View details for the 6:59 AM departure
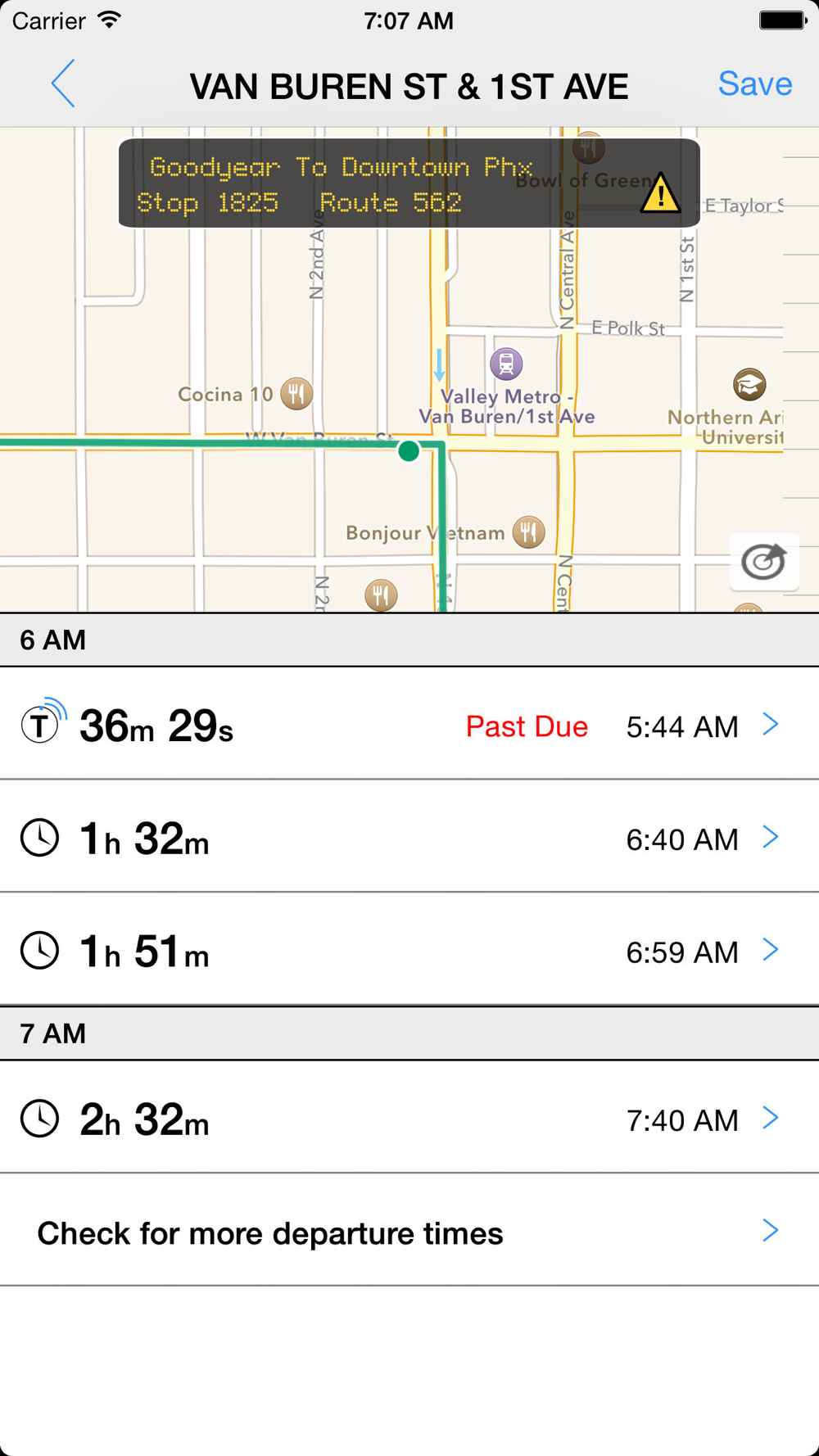 [x=409, y=950]
